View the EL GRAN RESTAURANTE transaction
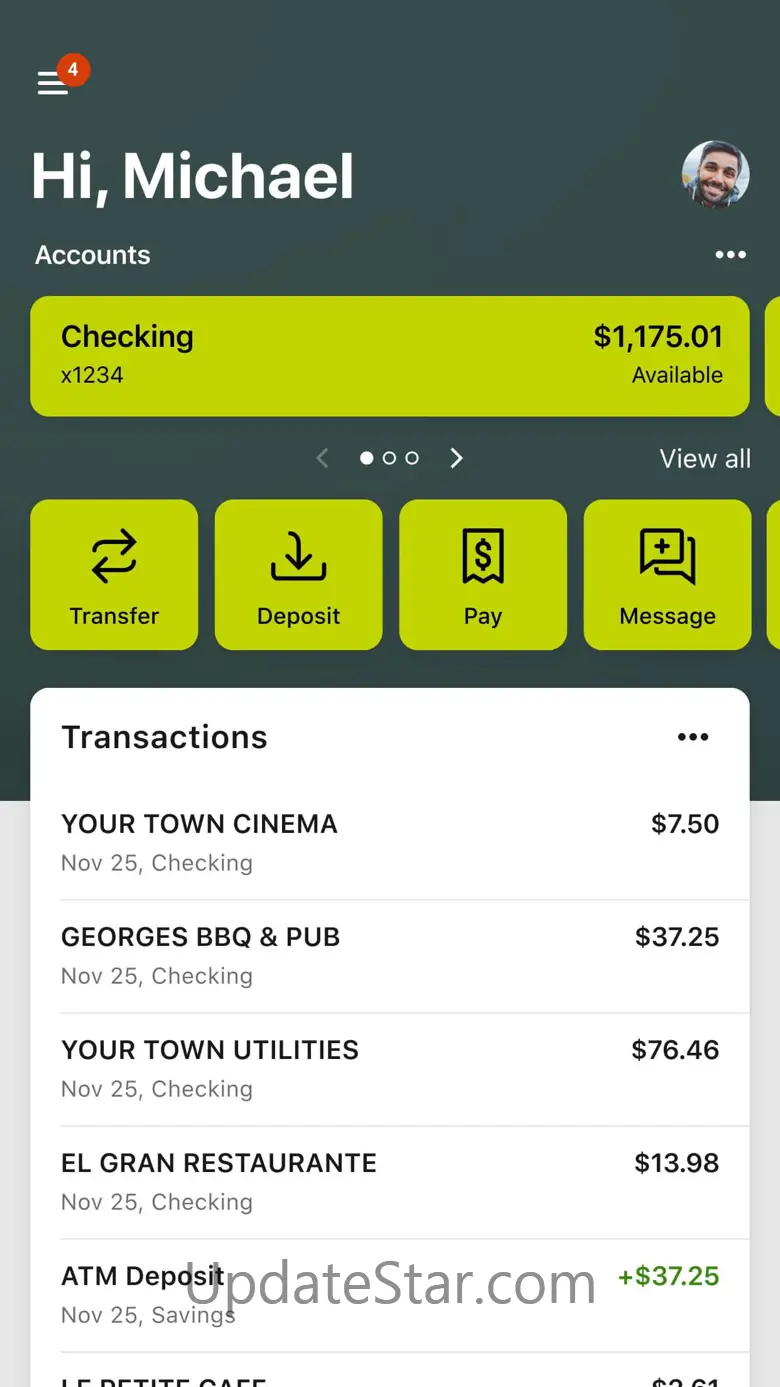Screen dimensions: 780x1387 [x=389, y=1181]
